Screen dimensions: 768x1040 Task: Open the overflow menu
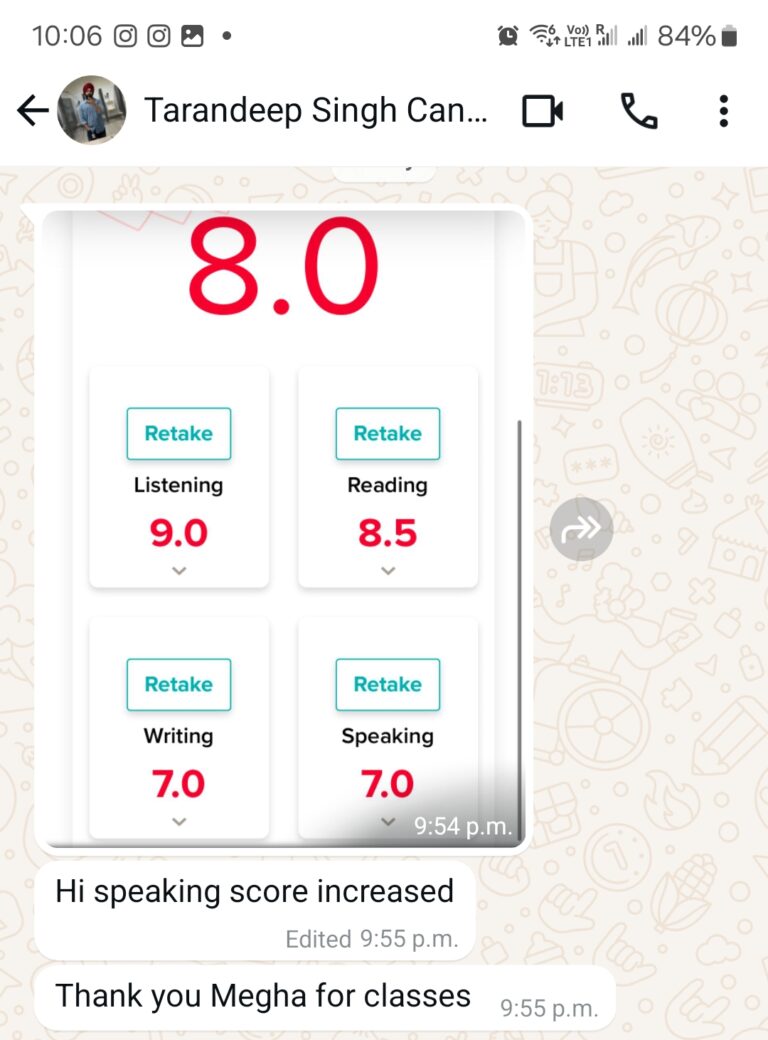[x=723, y=111]
